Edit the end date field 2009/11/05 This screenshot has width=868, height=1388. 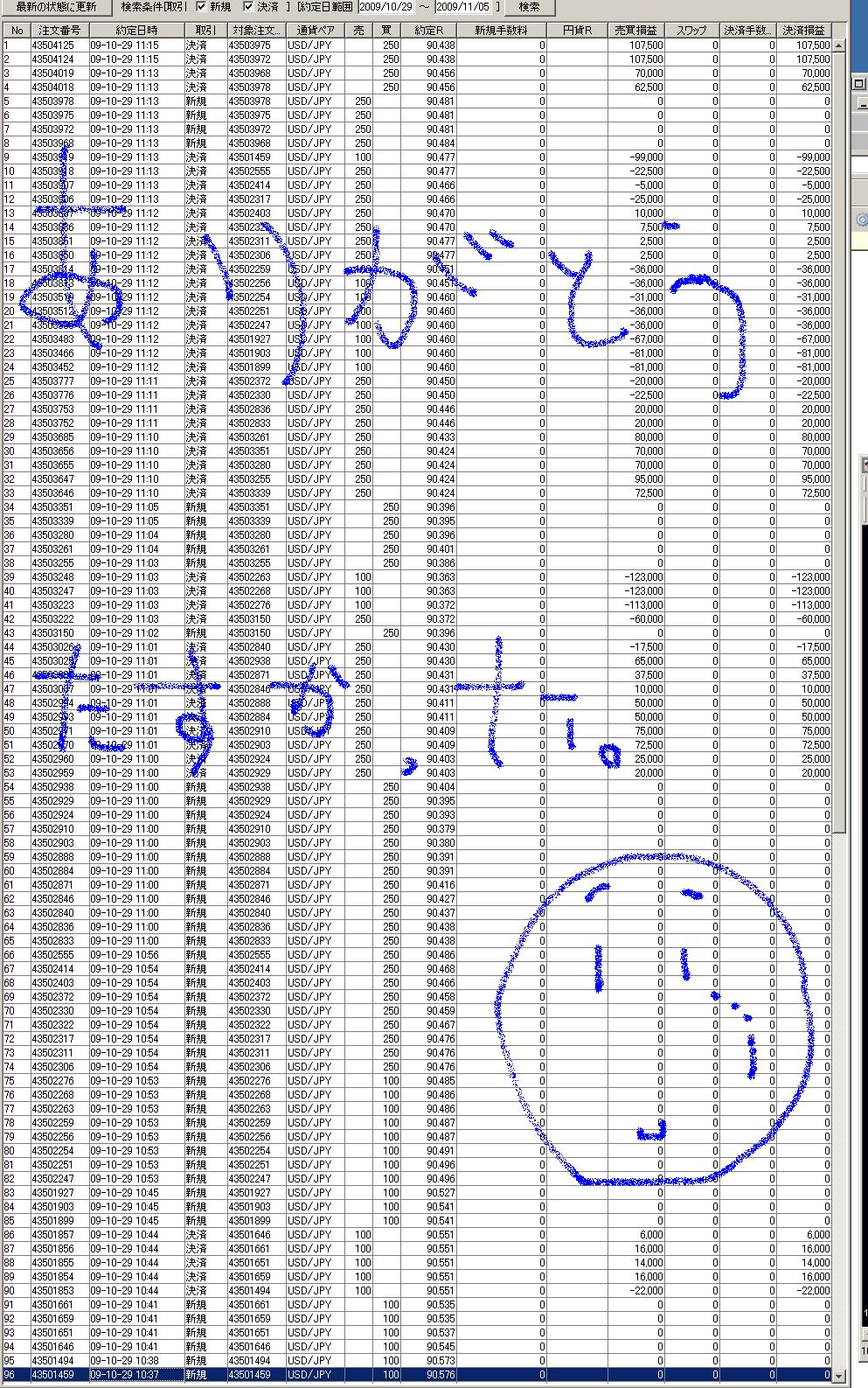(463, 7)
